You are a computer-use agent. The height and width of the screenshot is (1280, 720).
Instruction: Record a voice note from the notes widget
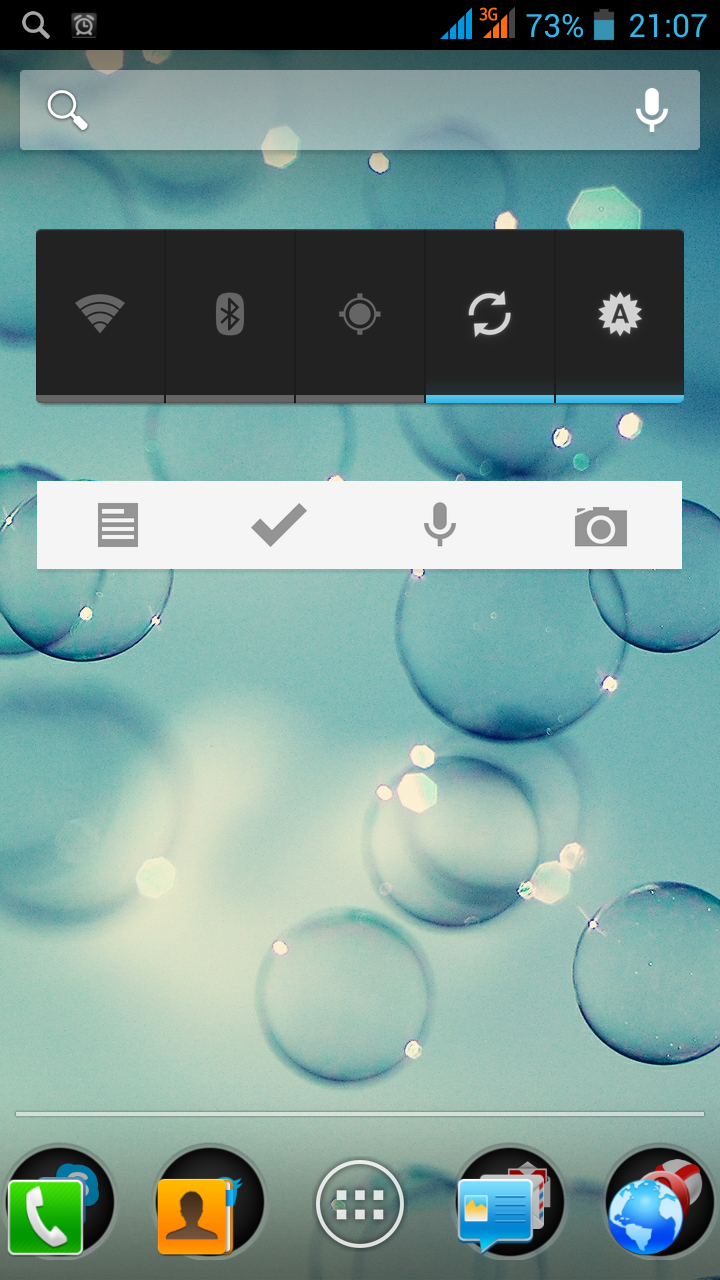(x=440, y=525)
